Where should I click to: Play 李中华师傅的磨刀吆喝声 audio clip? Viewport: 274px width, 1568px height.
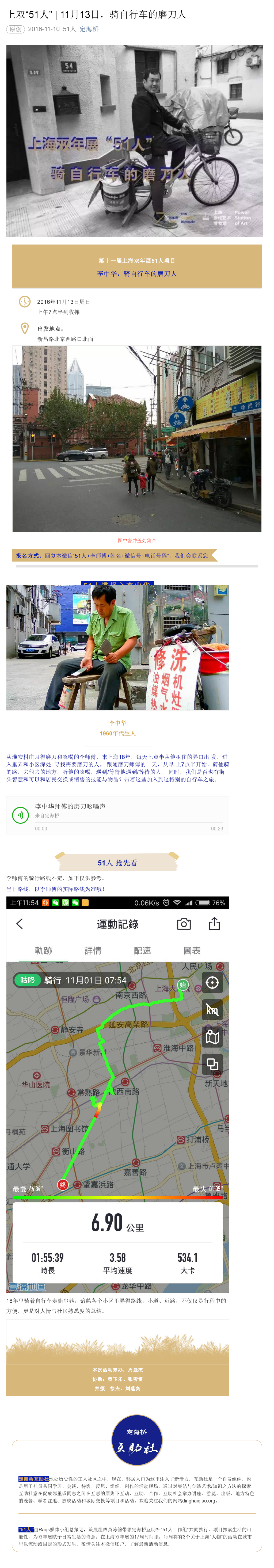(x=21, y=814)
